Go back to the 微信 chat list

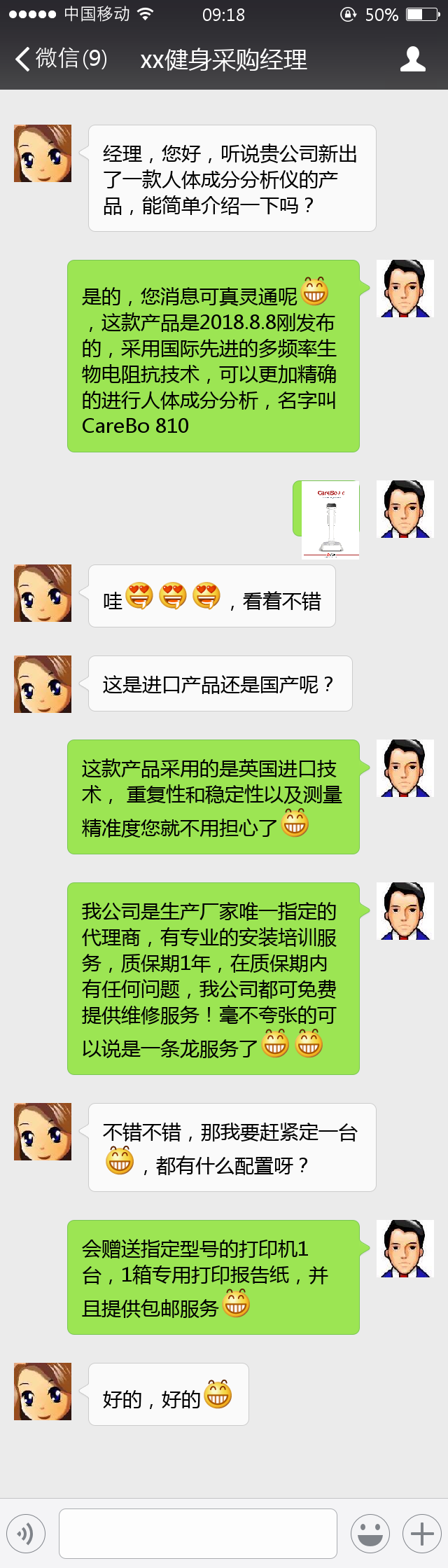(x=59, y=60)
